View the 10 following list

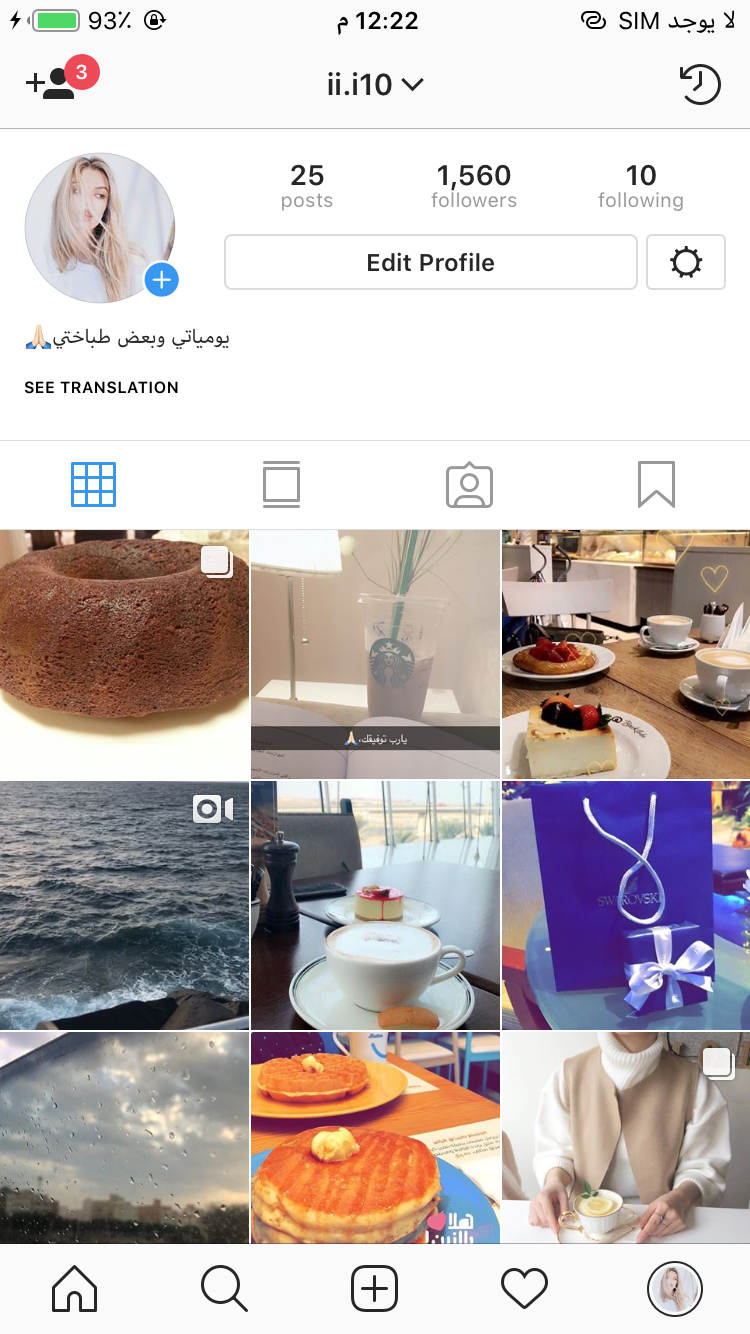click(x=641, y=187)
